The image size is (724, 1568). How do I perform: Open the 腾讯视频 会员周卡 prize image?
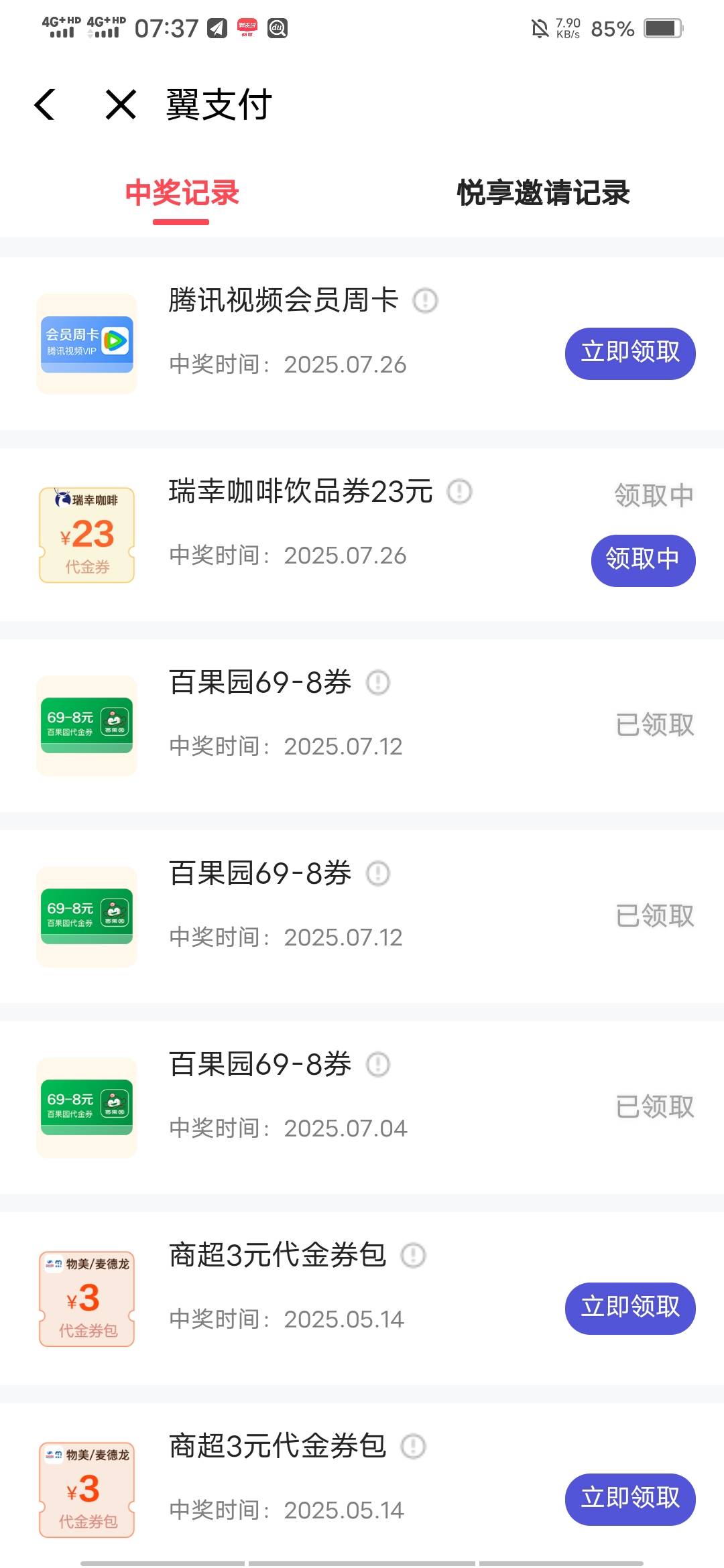click(x=87, y=344)
